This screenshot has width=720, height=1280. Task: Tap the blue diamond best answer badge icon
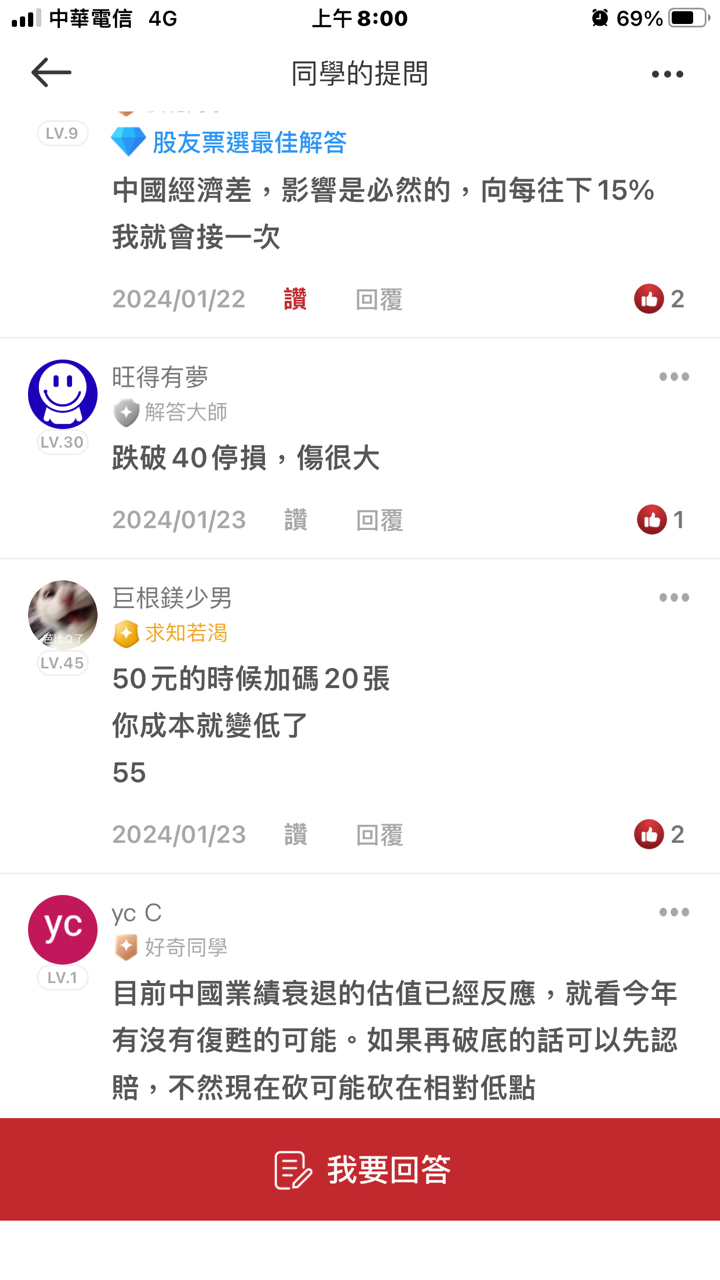tap(126, 143)
